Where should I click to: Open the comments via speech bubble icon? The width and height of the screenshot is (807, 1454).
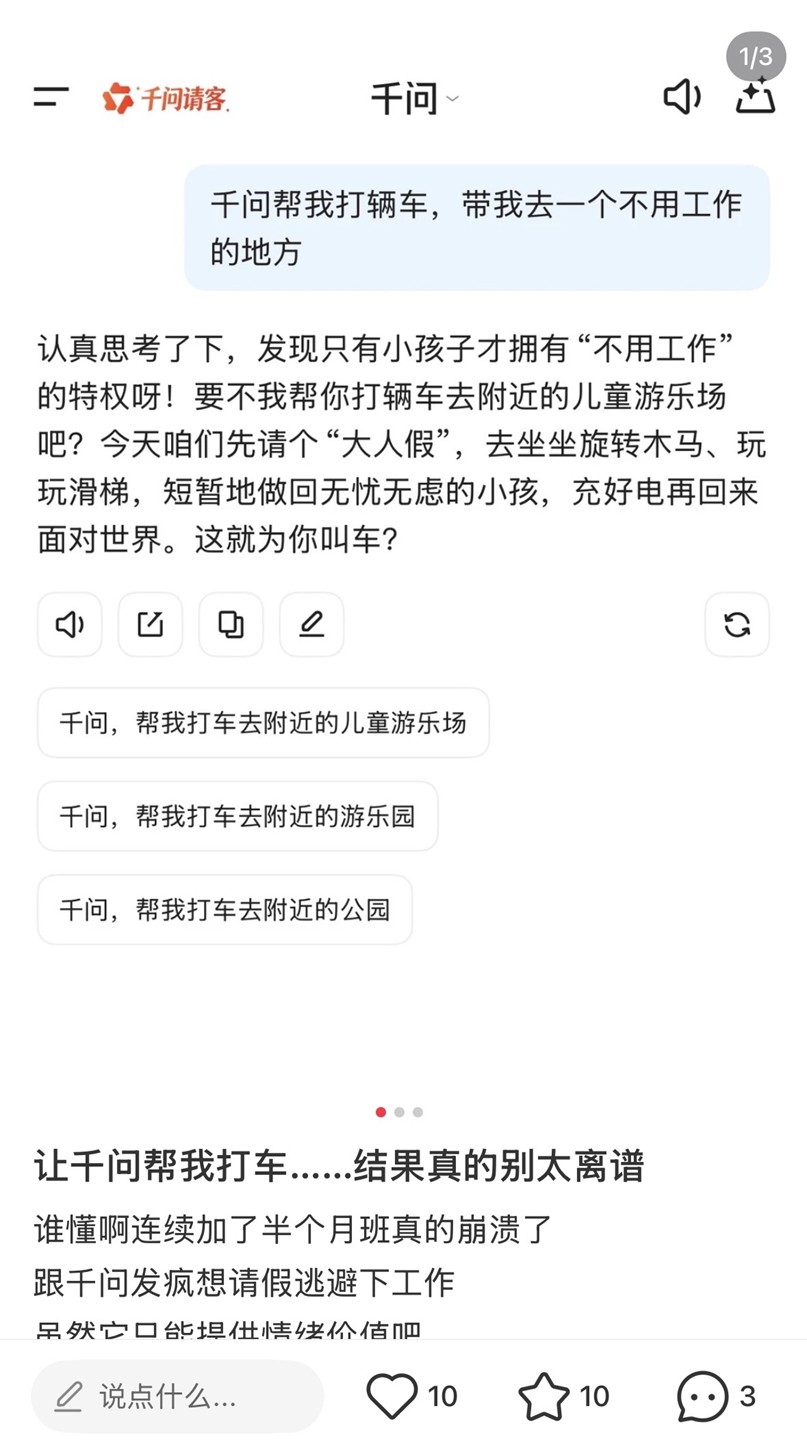(702, 1396)
